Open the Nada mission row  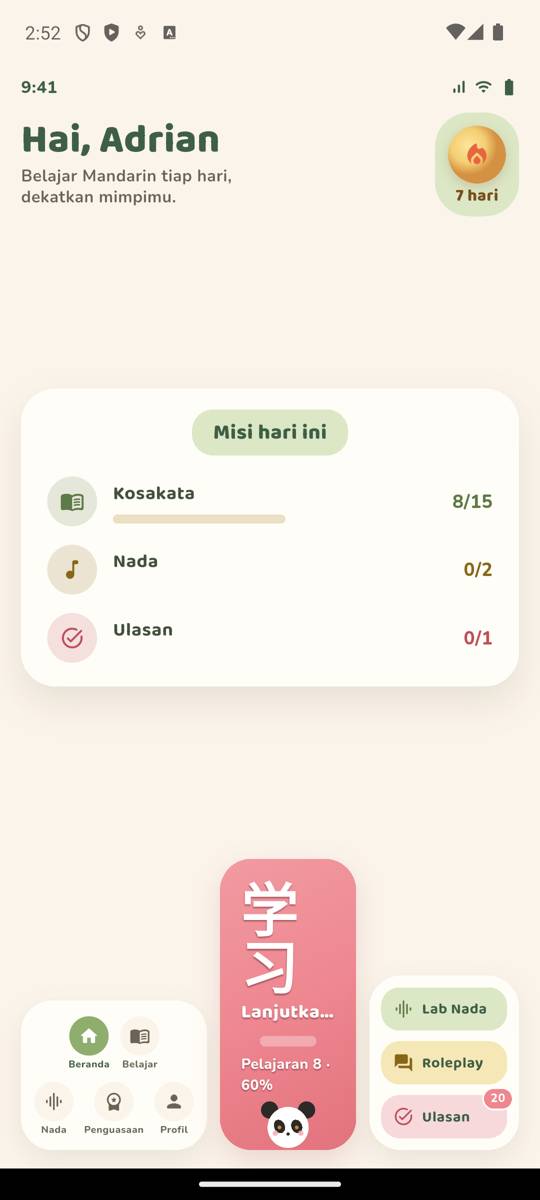tap(270, 570)
